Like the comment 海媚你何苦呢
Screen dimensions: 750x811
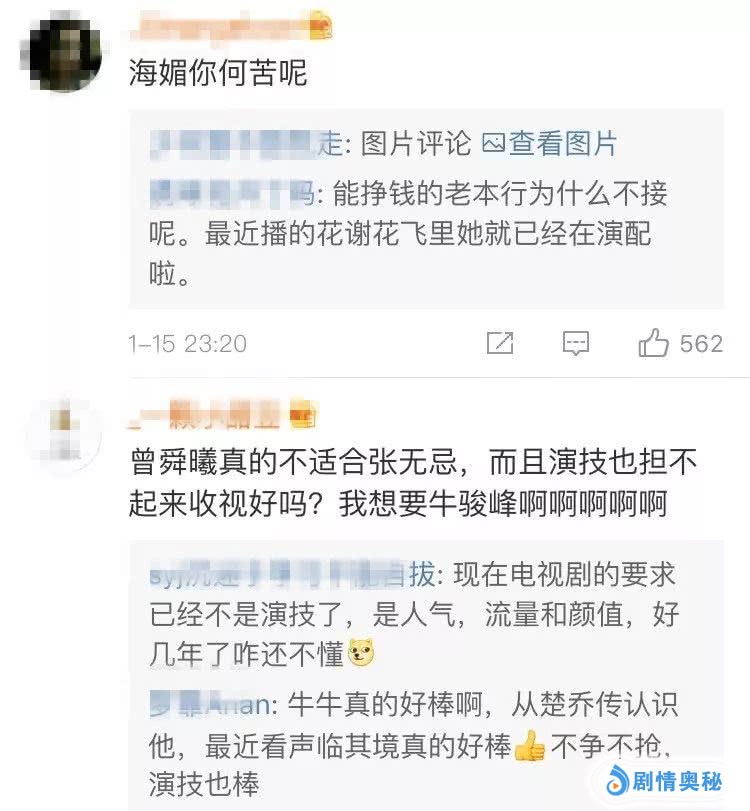[x=654, y=344]
